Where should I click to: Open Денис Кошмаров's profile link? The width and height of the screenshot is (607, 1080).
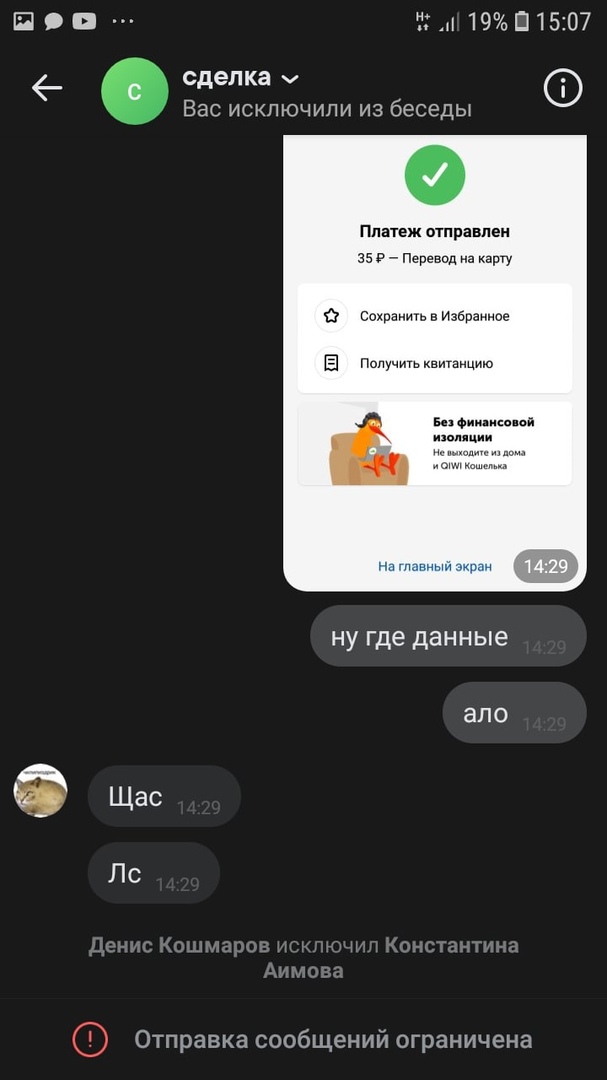point(179,945)
